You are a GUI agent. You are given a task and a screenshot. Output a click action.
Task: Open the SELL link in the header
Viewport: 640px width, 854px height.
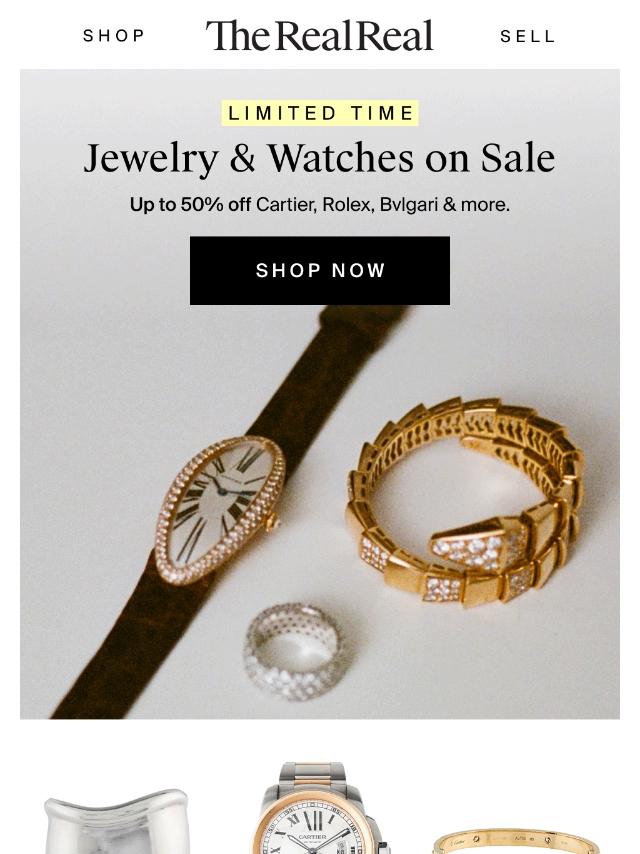pos(527,36)
